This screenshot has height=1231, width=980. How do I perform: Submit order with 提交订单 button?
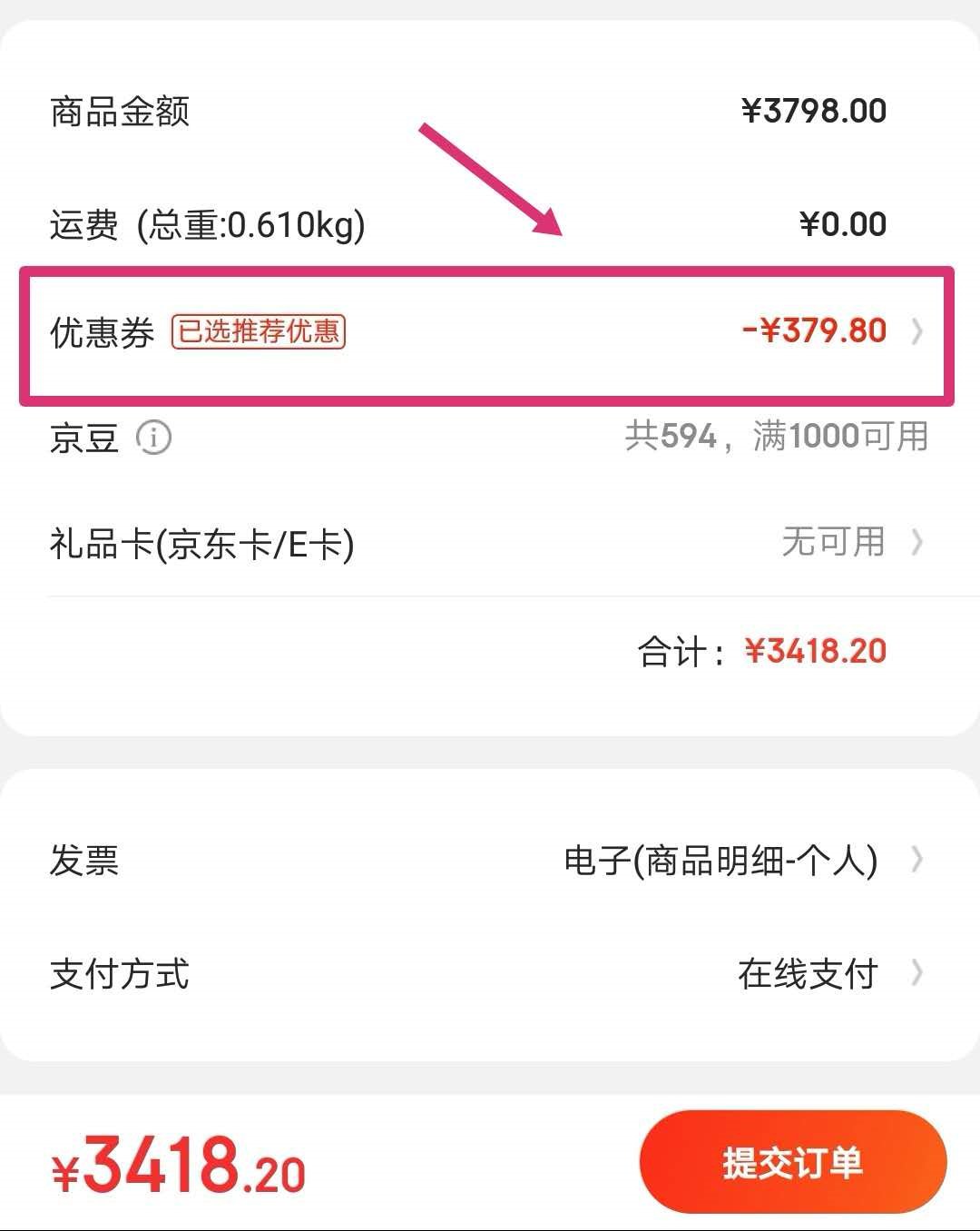pos(792,1163)
